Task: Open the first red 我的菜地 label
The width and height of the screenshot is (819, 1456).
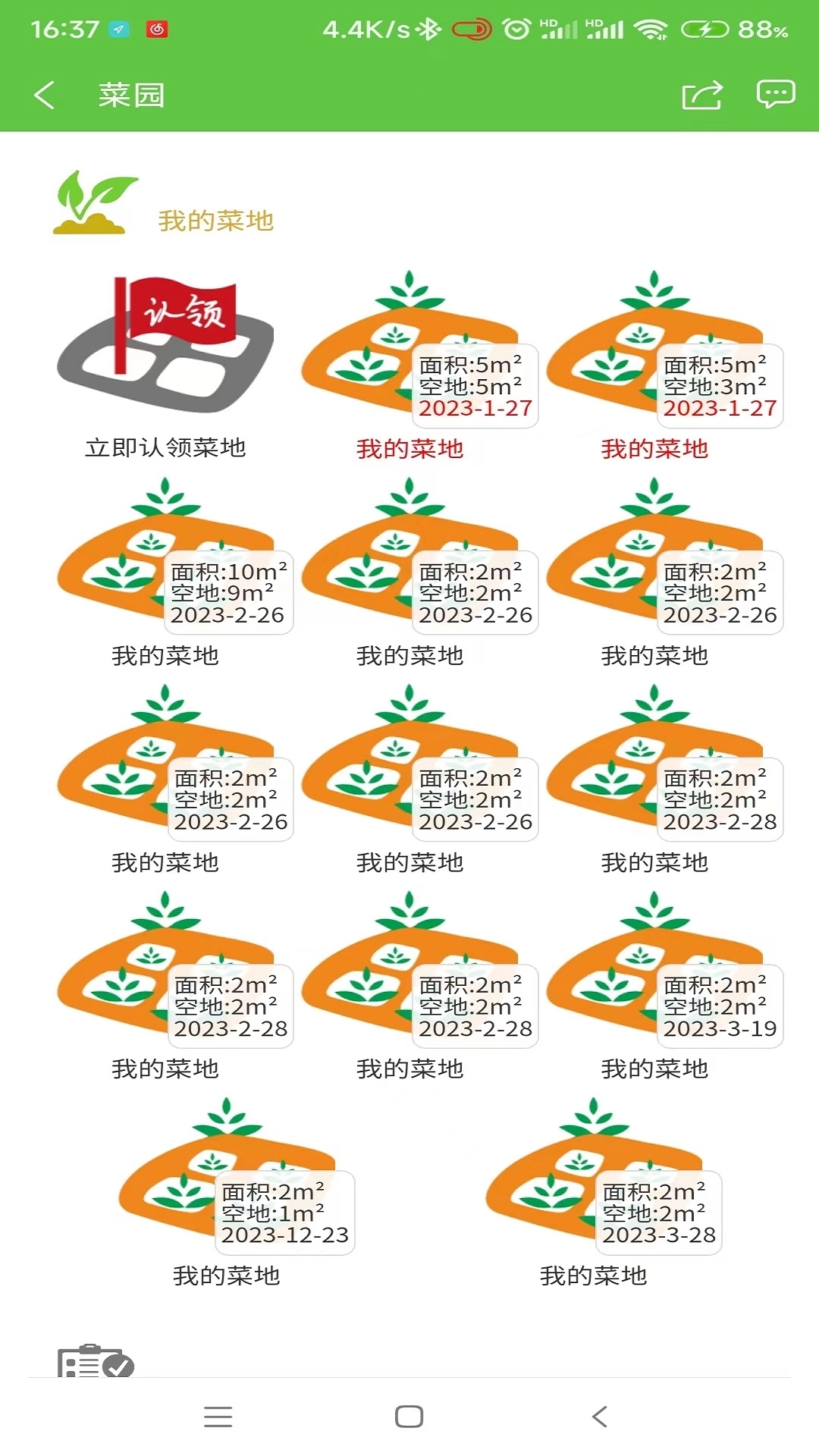Action: (409, 449)
